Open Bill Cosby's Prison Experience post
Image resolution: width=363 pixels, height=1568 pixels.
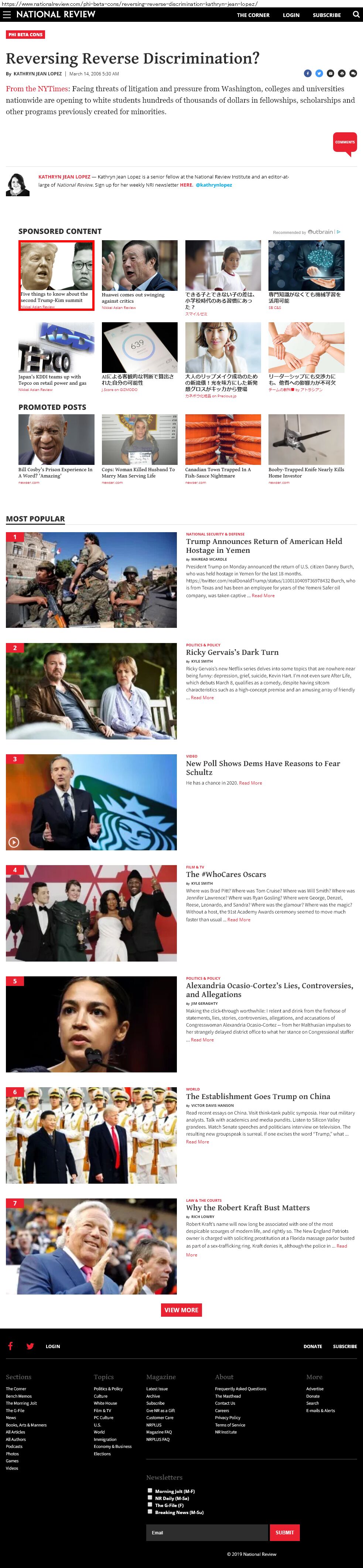pyautogui.click(x=55, y=472)
